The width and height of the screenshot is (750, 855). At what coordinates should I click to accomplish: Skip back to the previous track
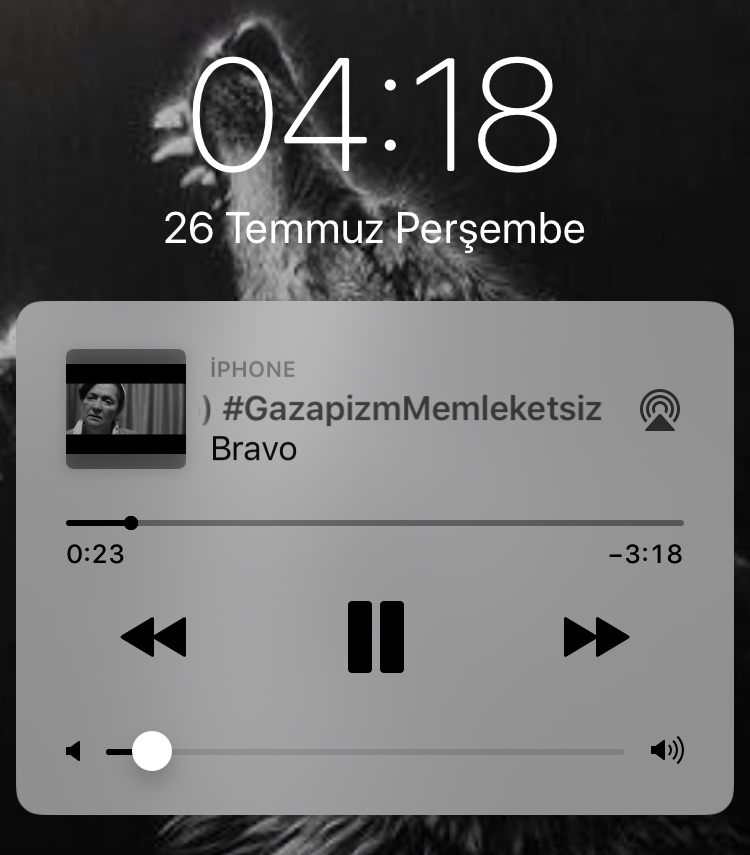coord(153,637)
